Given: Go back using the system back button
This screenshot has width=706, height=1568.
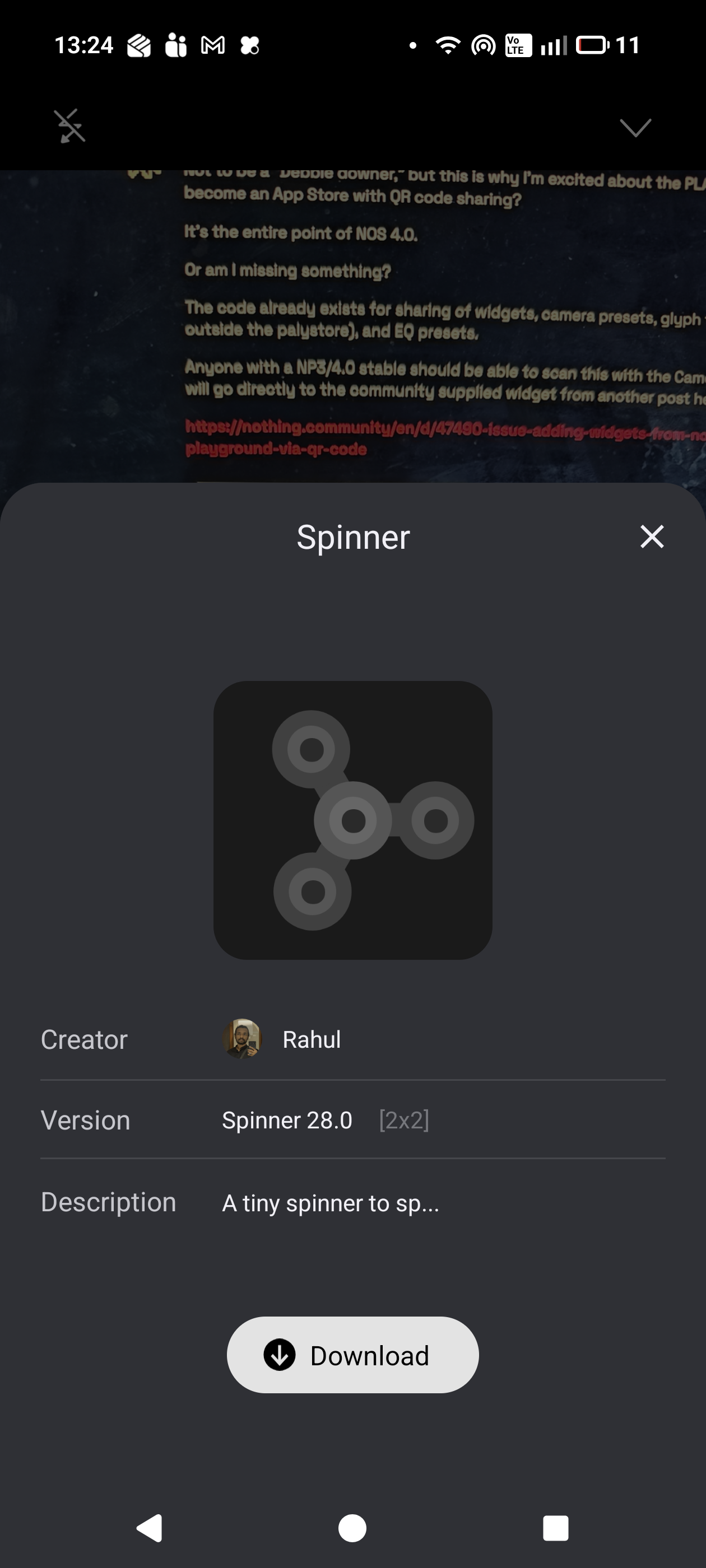Looking at the screenshot, I should tap(150, 1528).
